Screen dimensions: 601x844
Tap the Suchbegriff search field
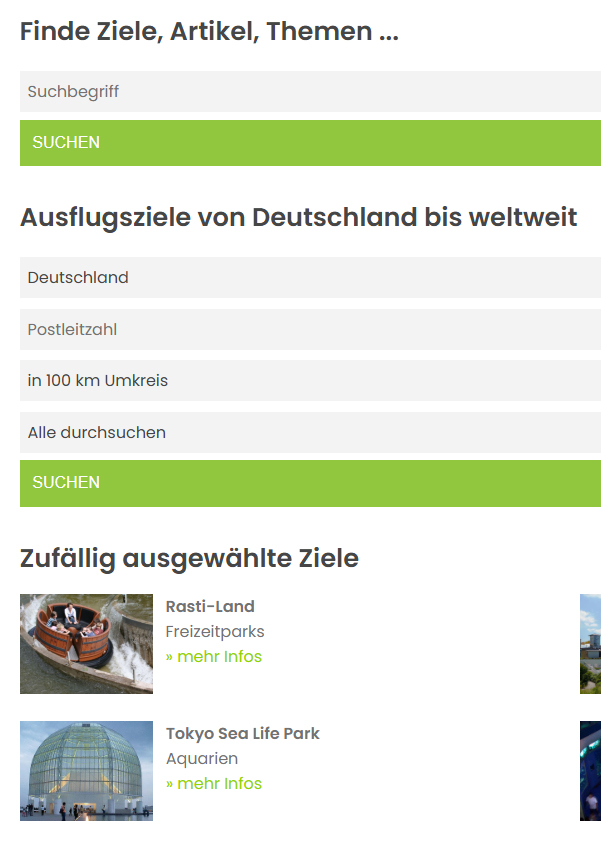[310, 91]
